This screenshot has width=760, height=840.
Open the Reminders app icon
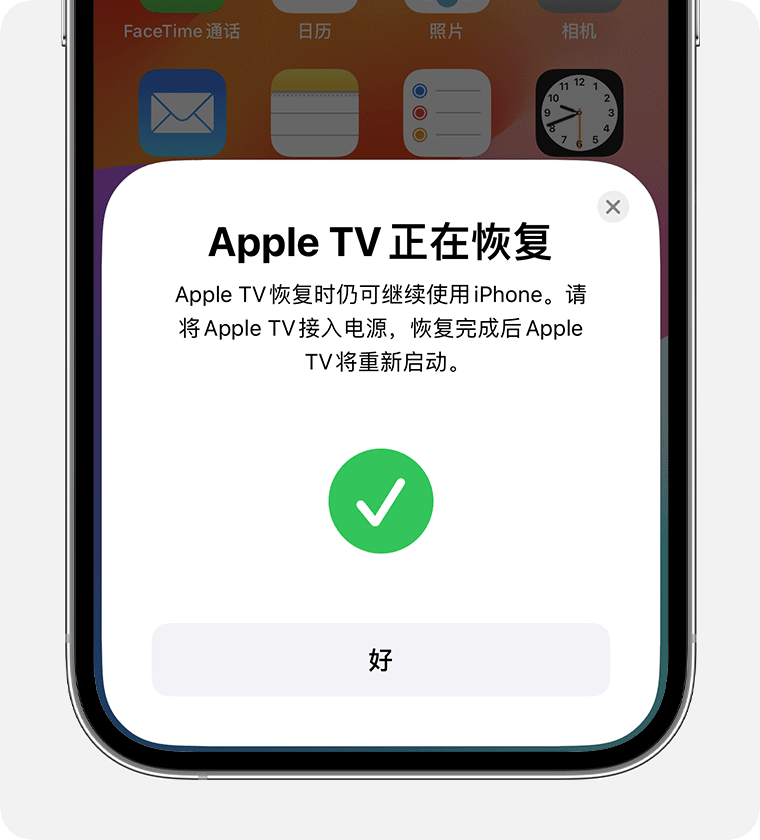[446, 112]
